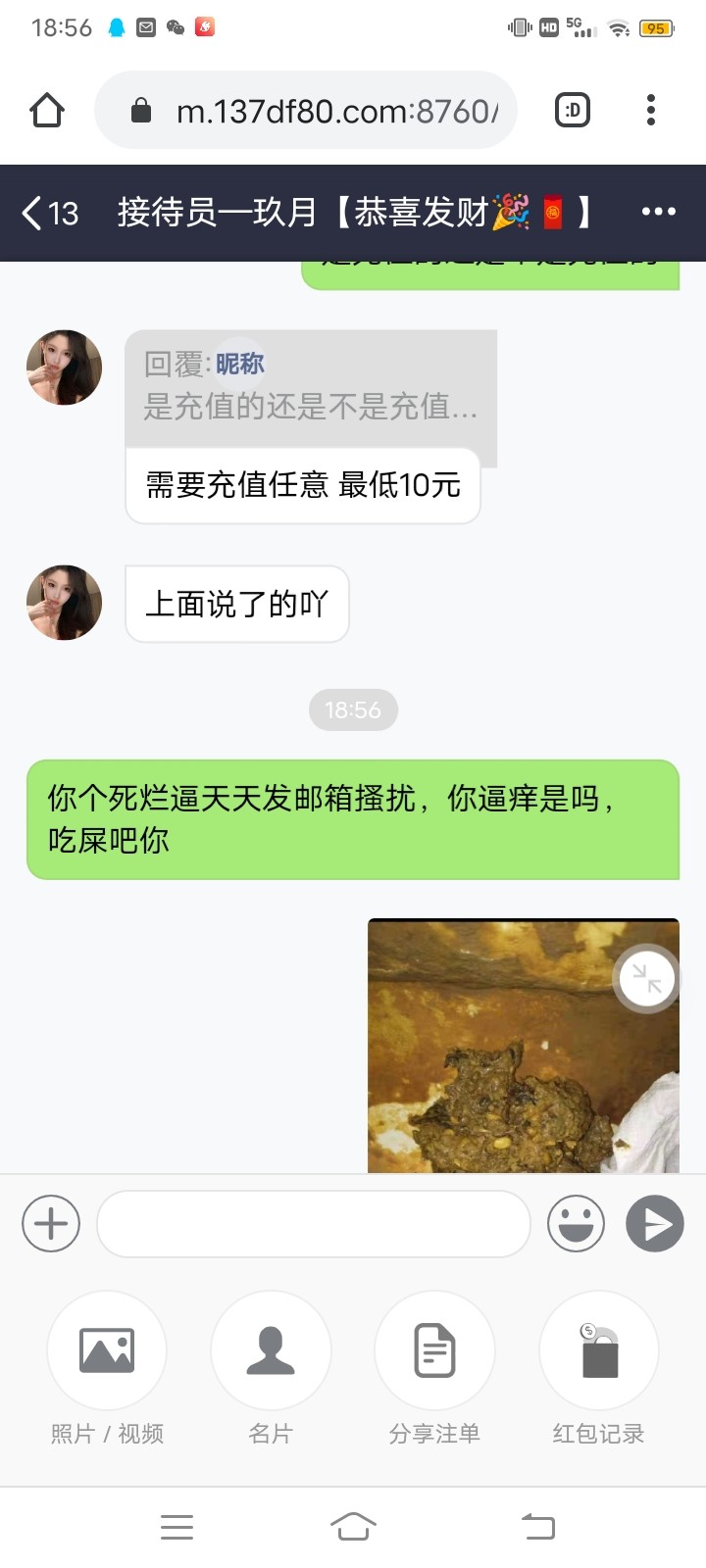Collapse the photo using the shrink arrows

pyautogui.click(x=645, y=979)
